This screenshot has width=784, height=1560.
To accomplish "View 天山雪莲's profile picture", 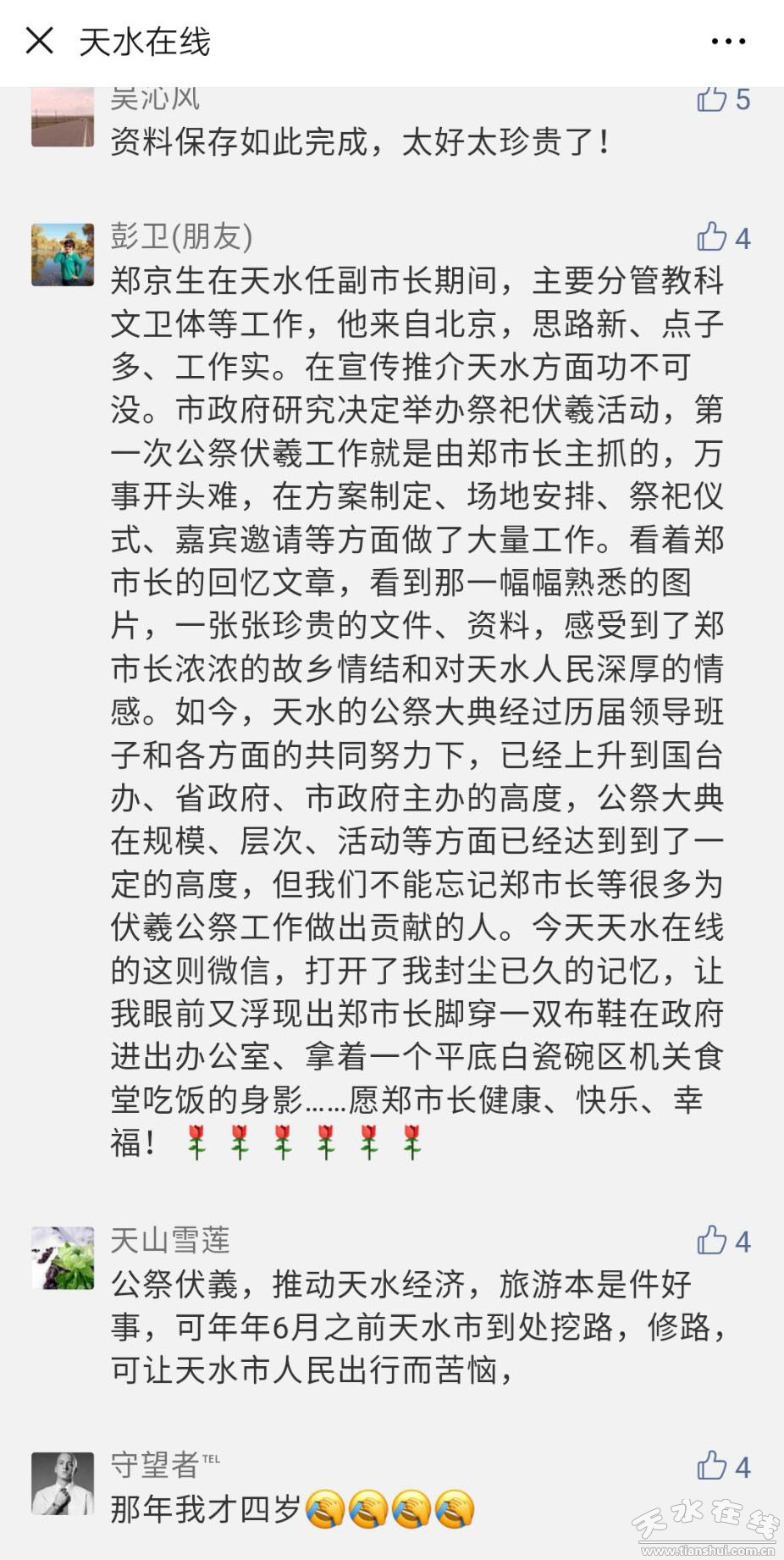I will (x=63, y=1258).
